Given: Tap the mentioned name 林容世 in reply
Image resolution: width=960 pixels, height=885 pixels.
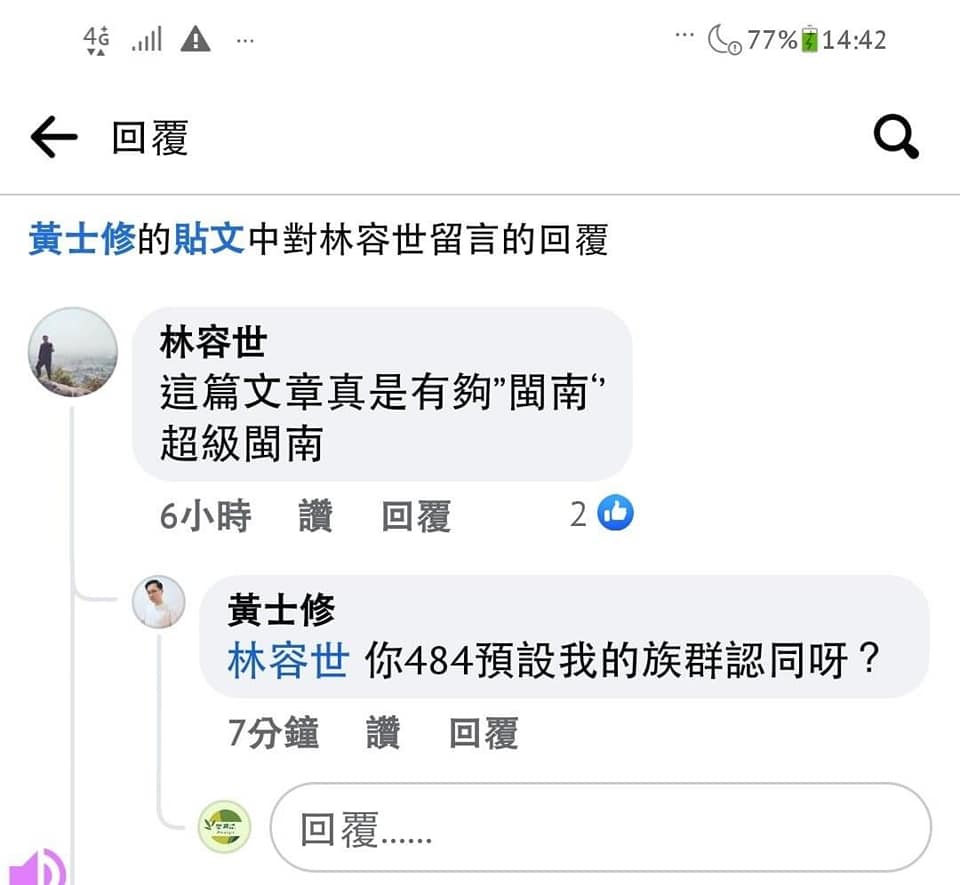Looking at the screenshot, I should [288, 661].
